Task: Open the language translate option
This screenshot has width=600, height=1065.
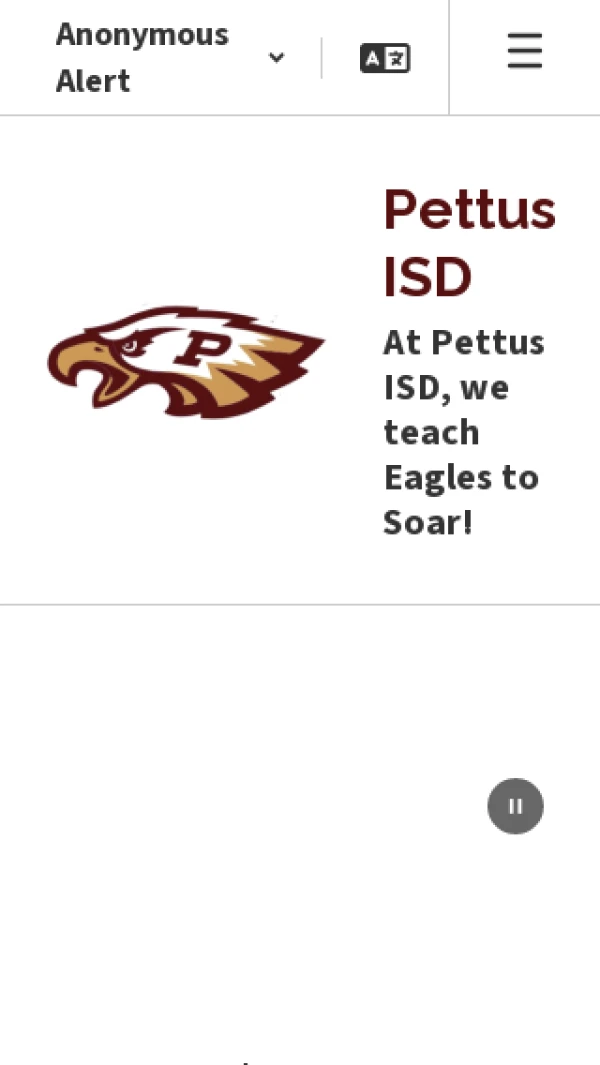Action: [385, 58]
